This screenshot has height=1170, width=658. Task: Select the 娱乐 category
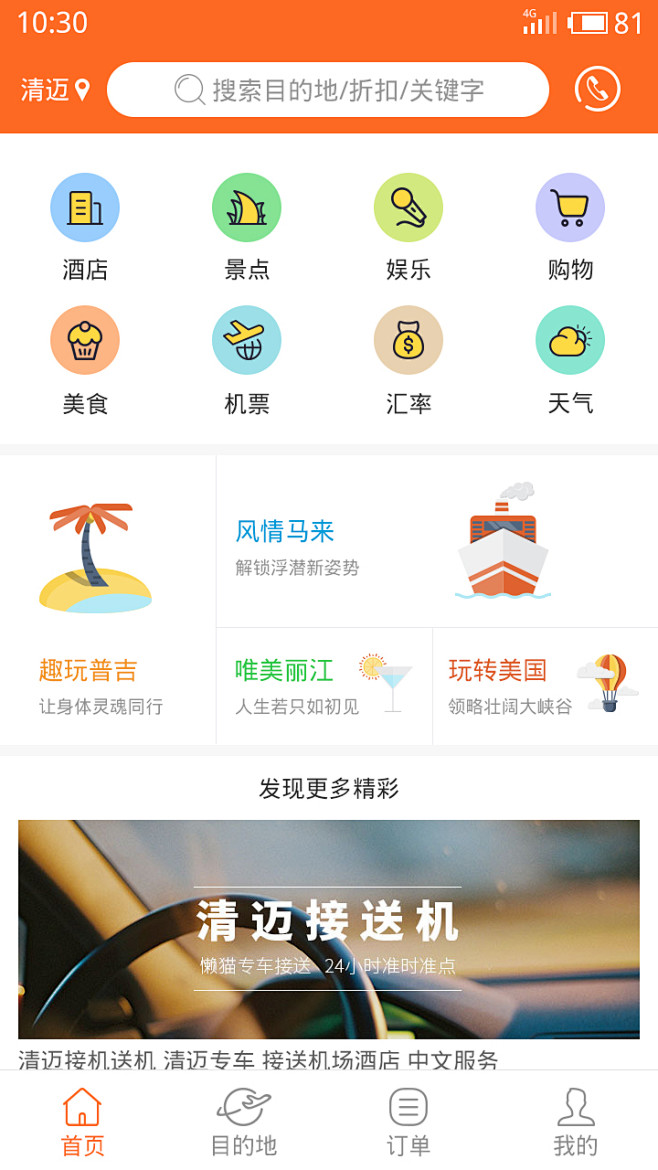coord(408,226)
